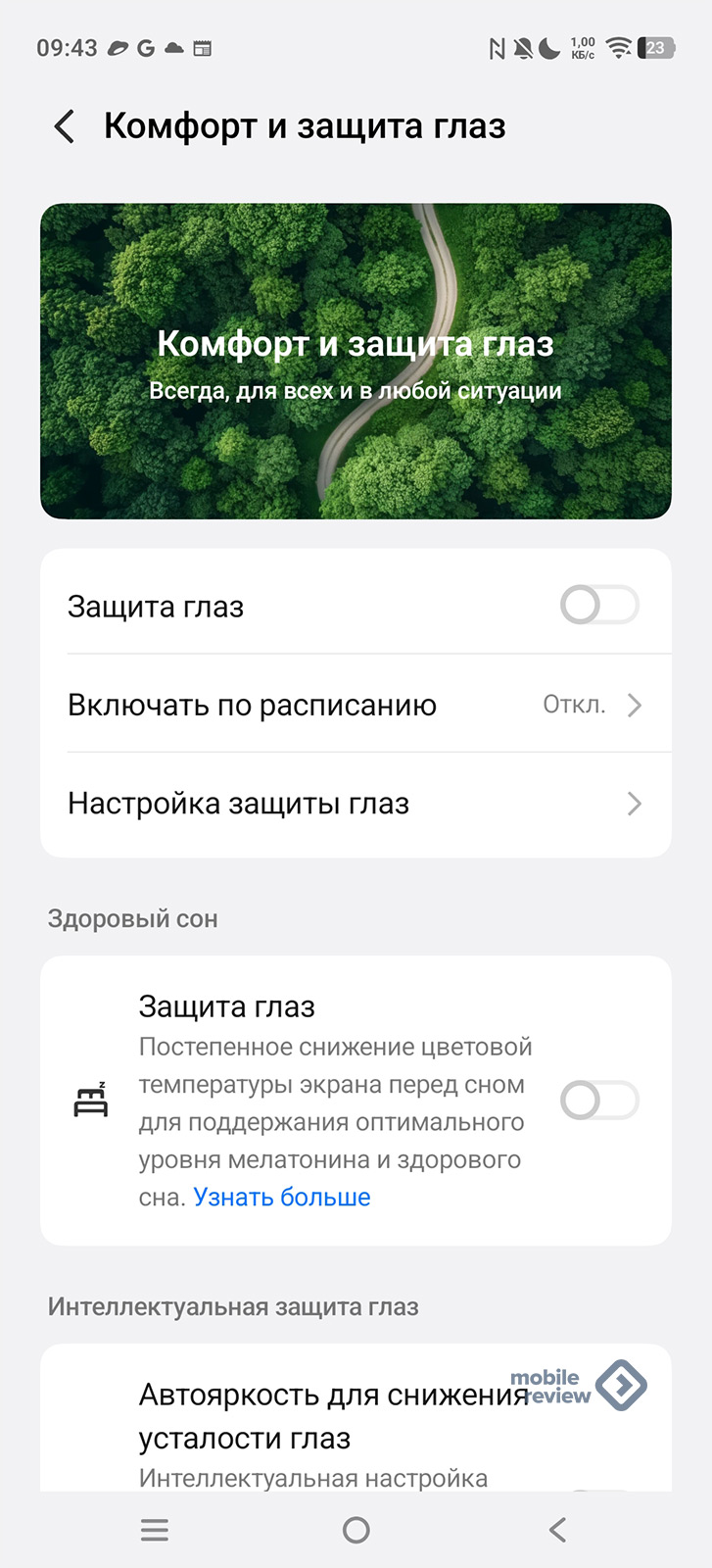The image size is (712, 1568).
Task: Turn on Защита глаз under Здоровый сон
Action: click(x=598, y=1101)
